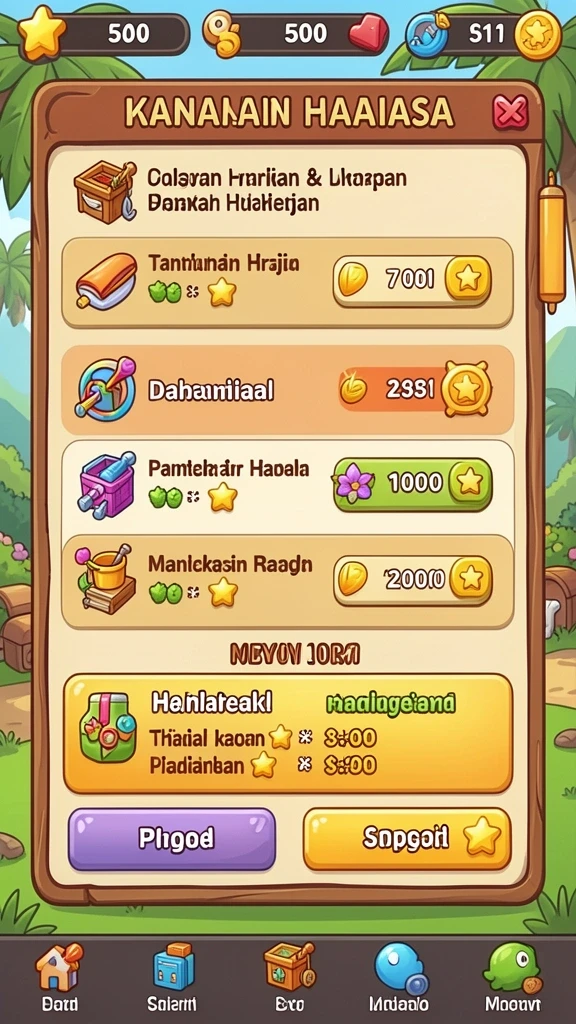Switch to the Salertt tab
This screenshot has width=576, height=1024.
pos(172,975)
